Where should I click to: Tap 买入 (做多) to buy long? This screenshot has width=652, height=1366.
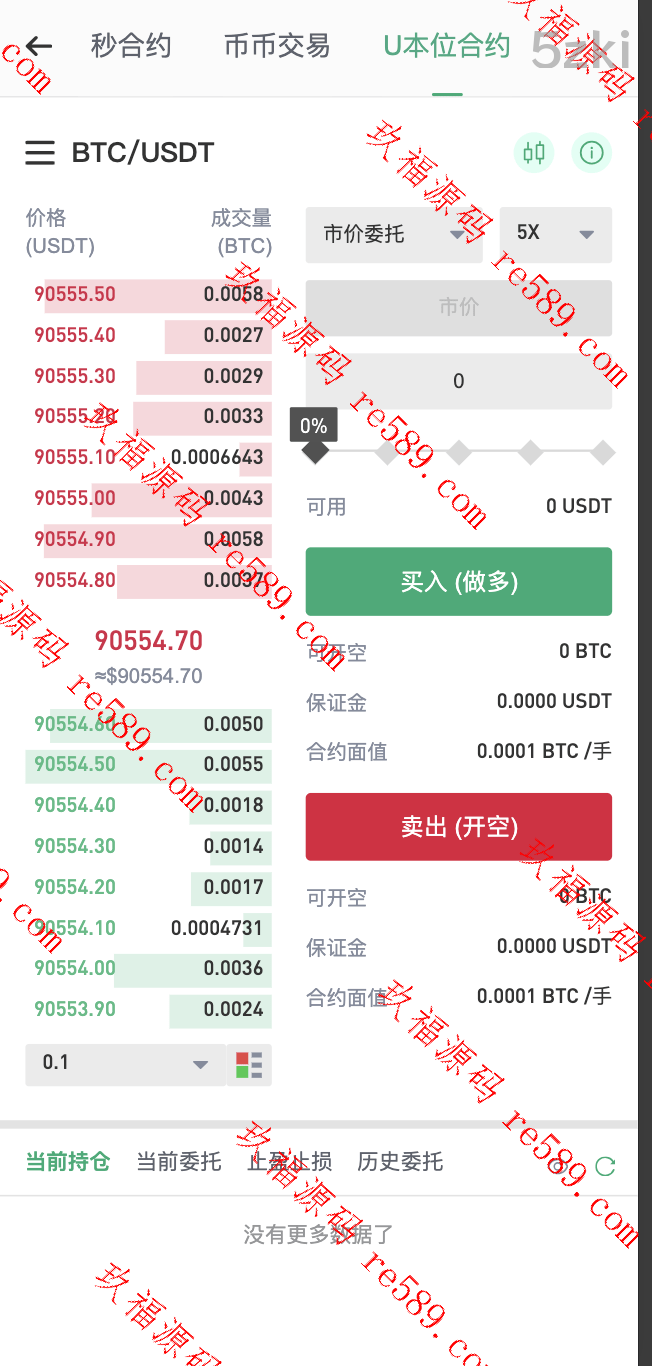(458, 581)
